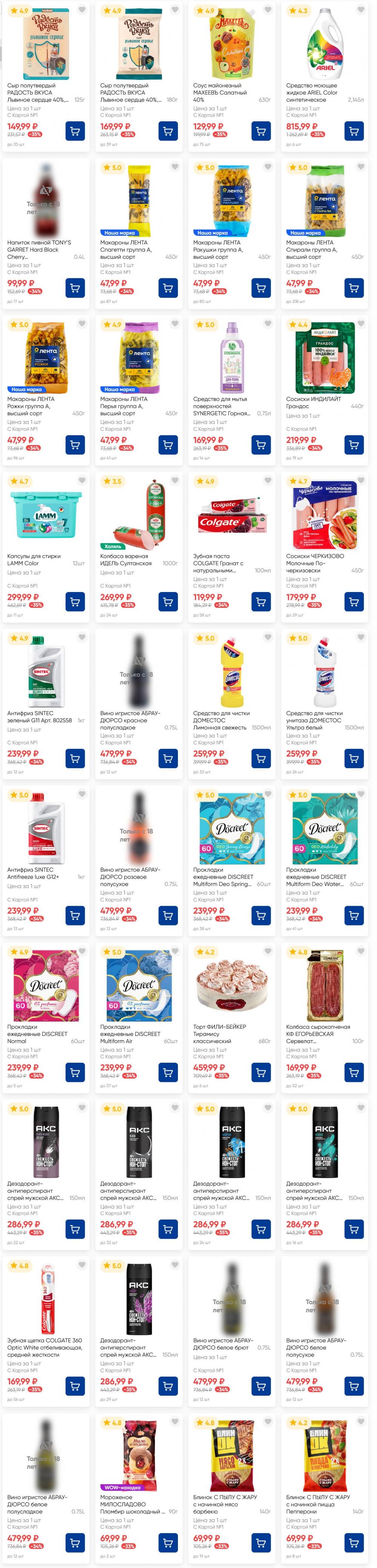Add SINTEC Antifreeze luxe G12+ to cart
The image size is (377, 1568).
point(75,916)
